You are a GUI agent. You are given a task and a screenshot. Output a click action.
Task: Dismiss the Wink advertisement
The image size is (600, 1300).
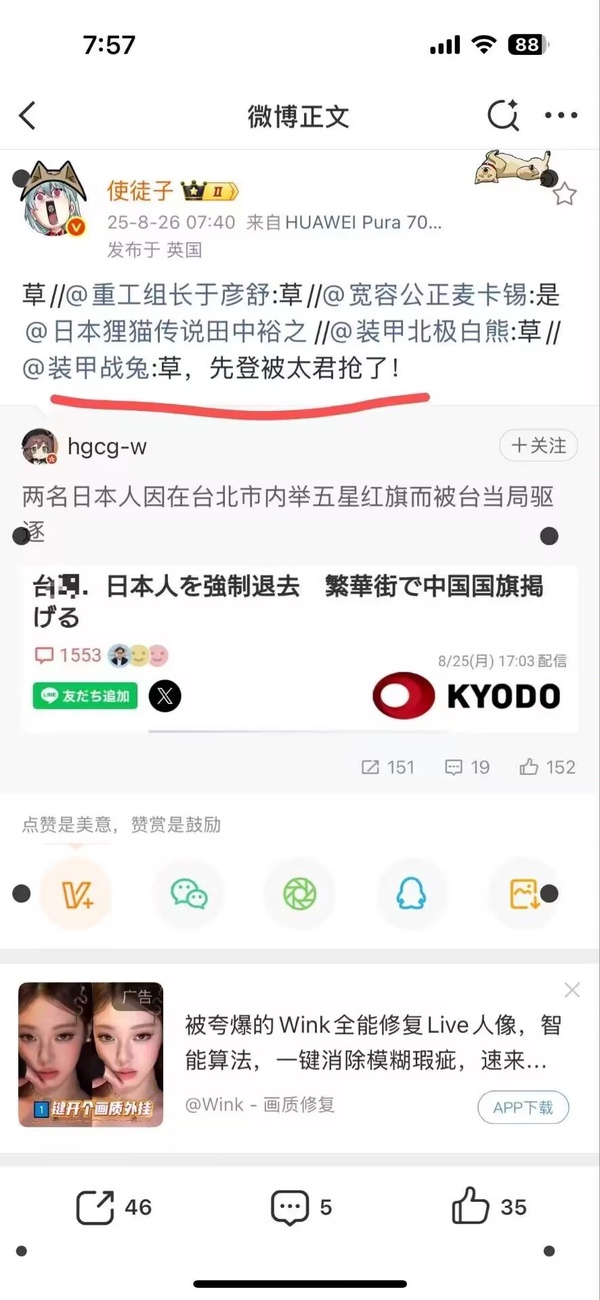click(572, 990)
